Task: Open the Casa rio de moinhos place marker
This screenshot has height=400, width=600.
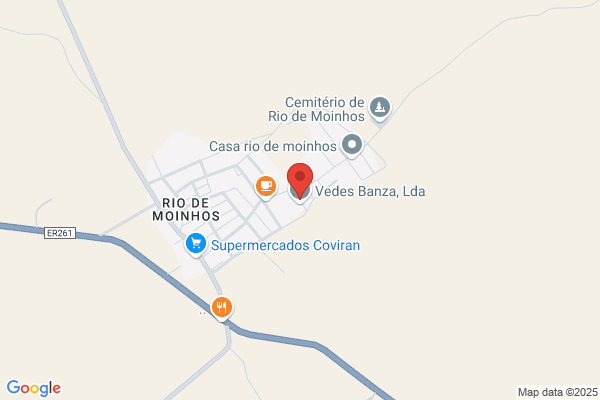Action: pos(352,145)
